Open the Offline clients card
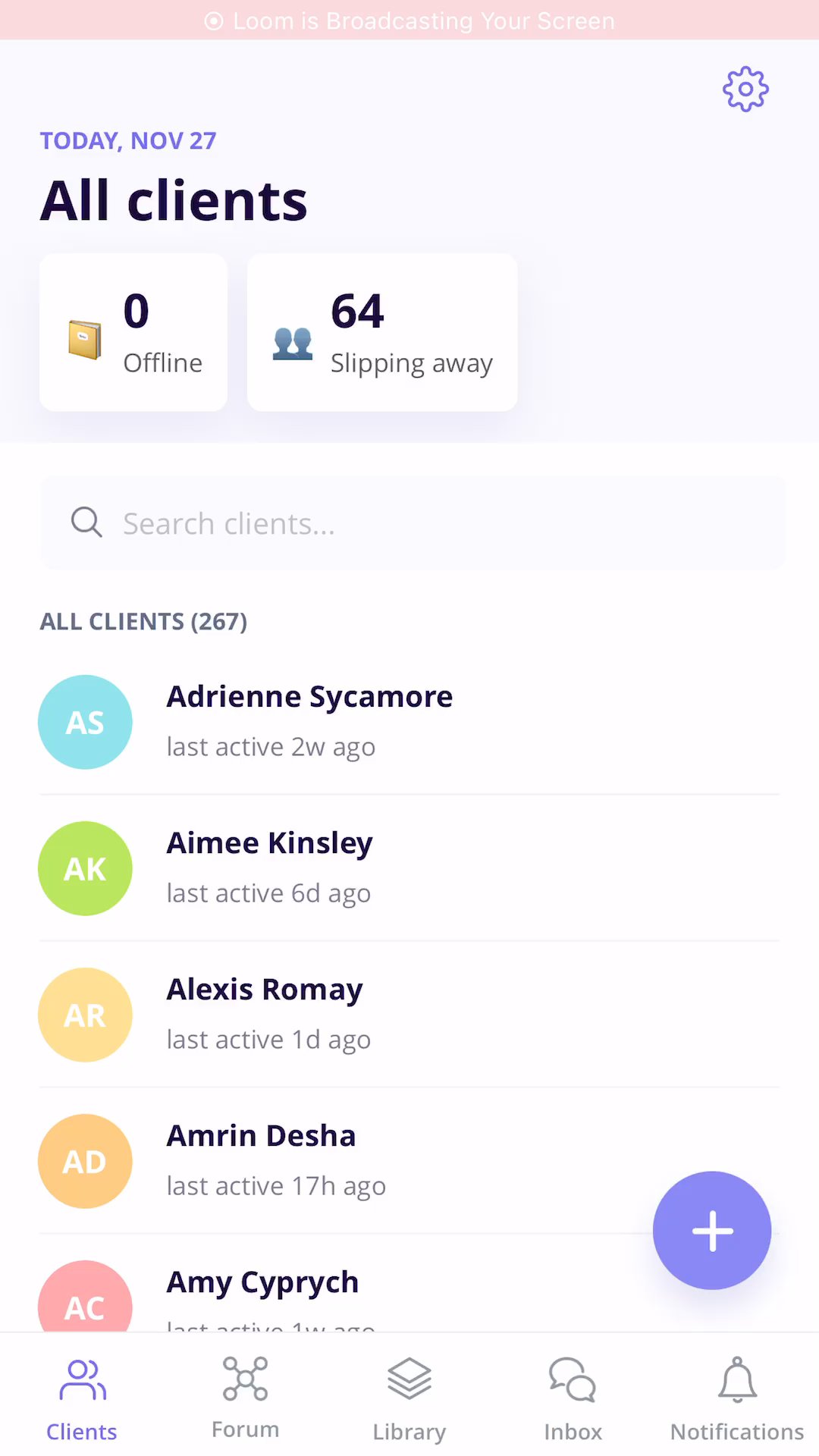819x1456 pixels. (133, 332)
